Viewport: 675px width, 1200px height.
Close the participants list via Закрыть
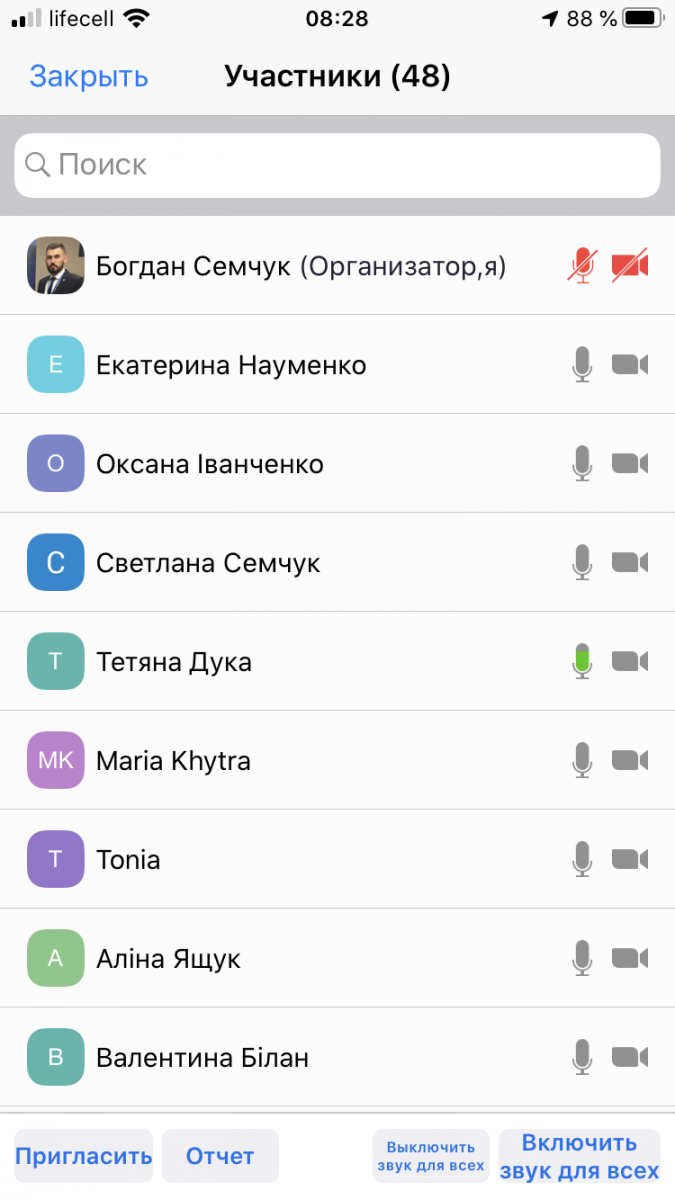coord(89,76)
